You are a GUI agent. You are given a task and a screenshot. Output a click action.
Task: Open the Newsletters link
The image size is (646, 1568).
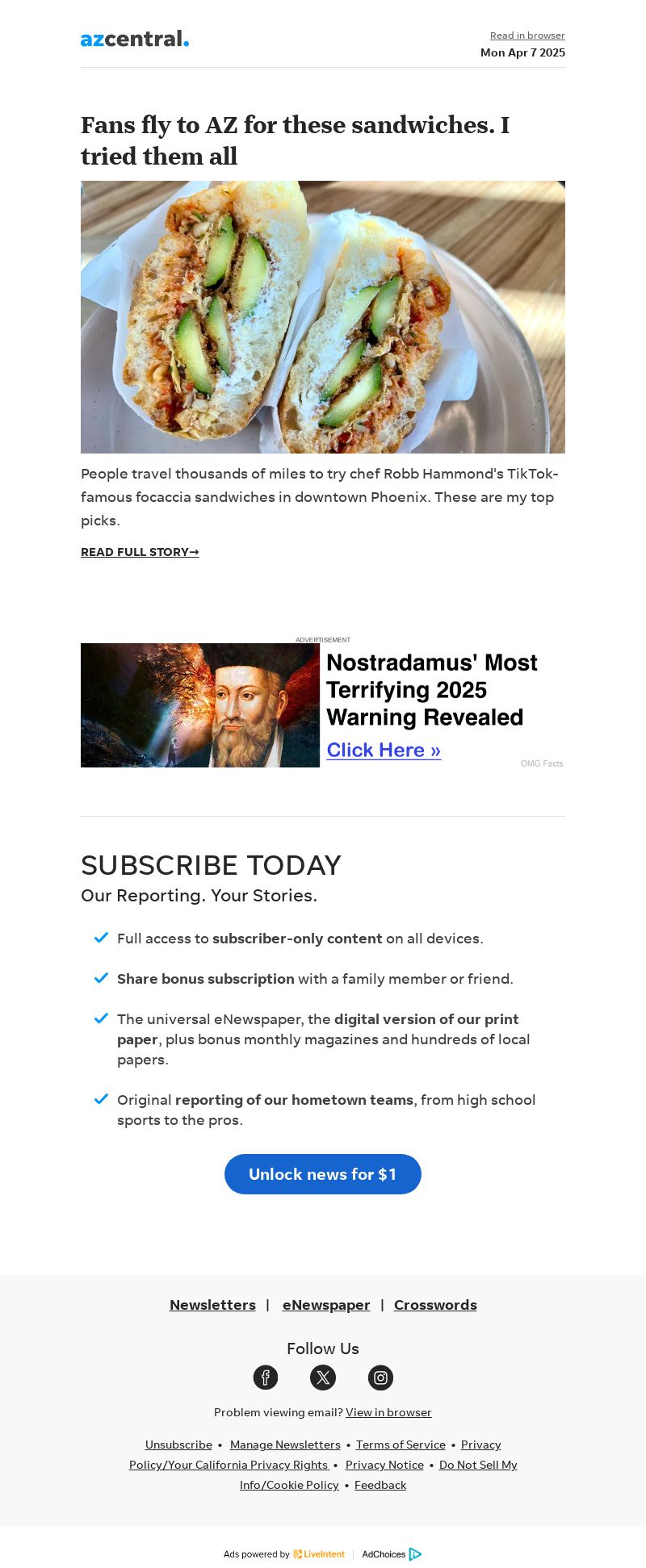tap(212, 1305)
